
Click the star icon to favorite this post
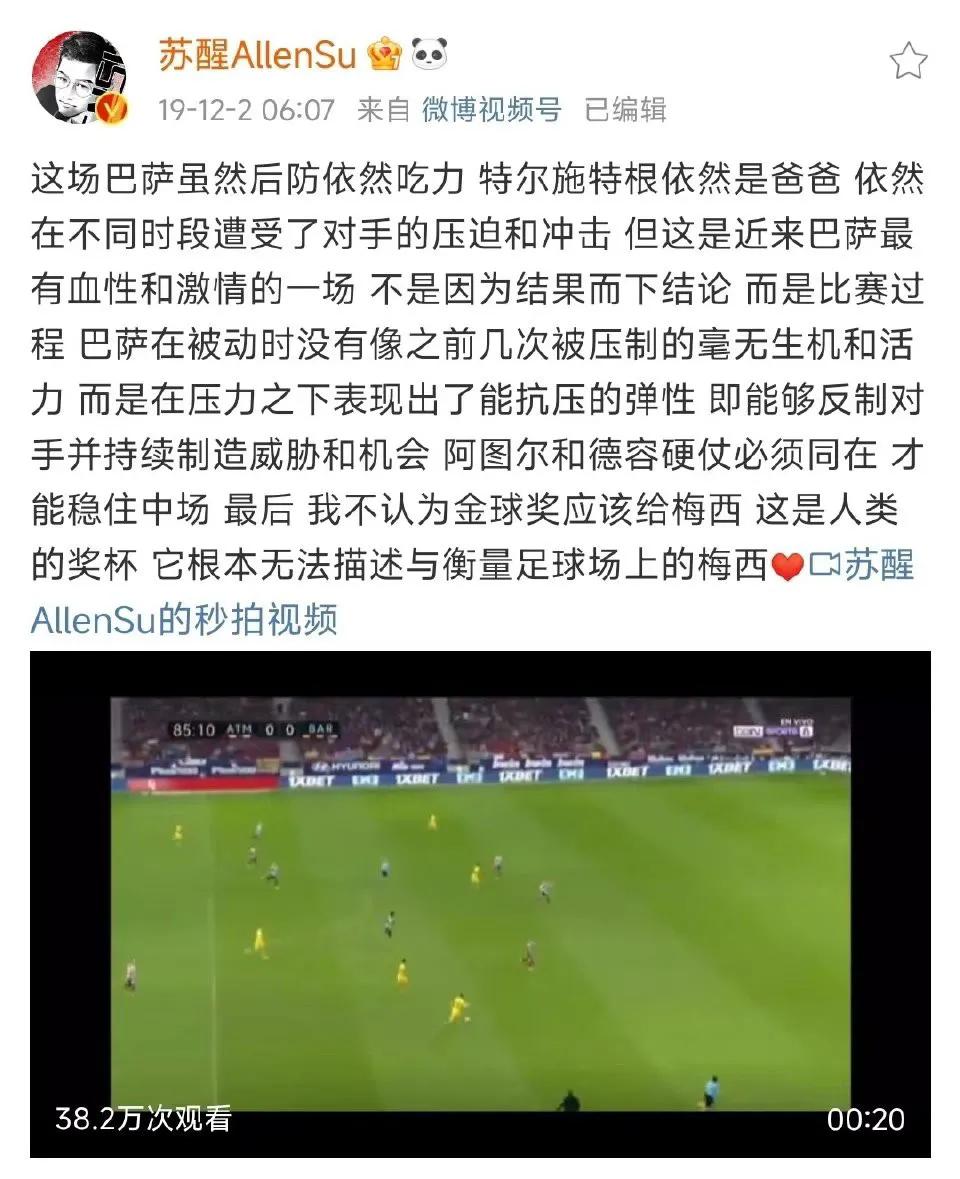[908, 62]
